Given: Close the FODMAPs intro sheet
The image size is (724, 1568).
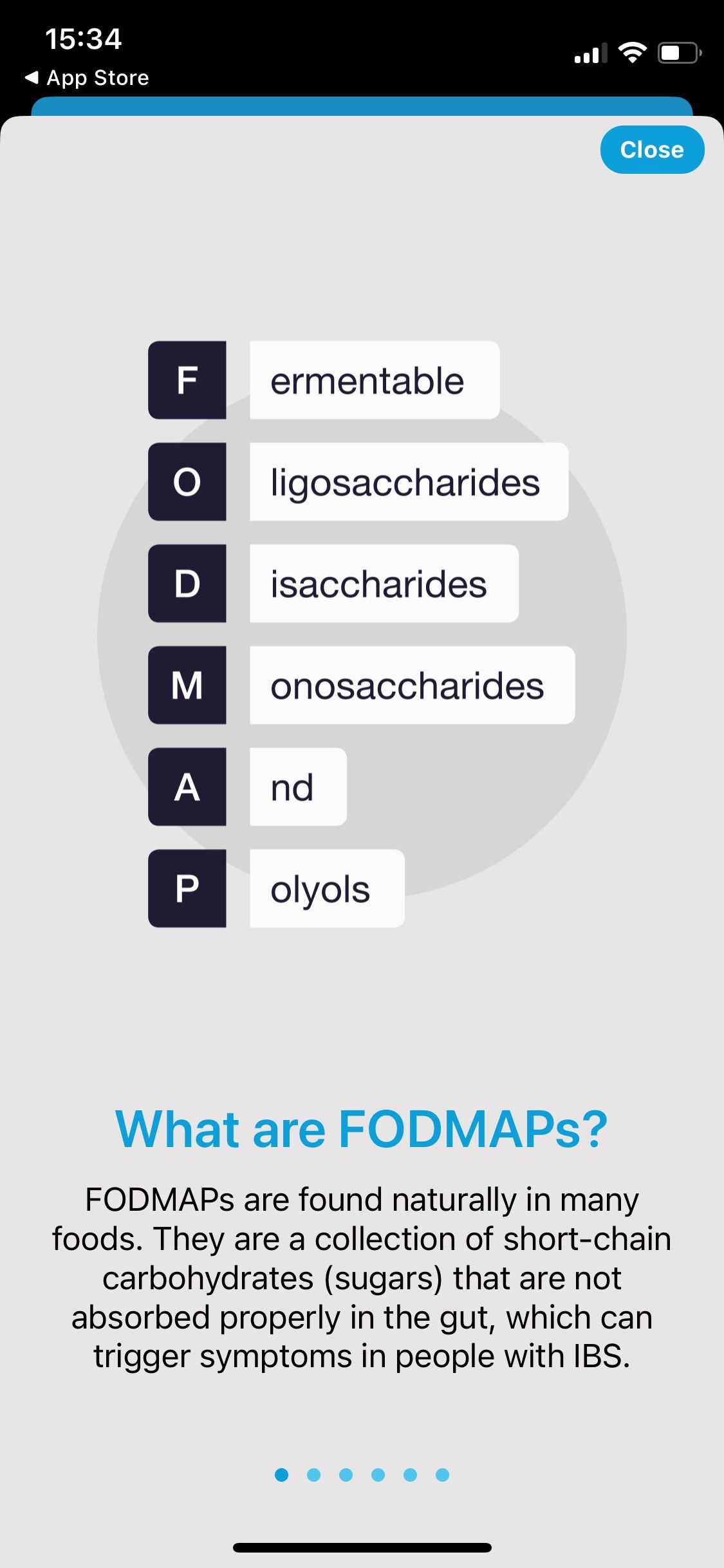Looking at the screenshot, I should coord(651,149).
